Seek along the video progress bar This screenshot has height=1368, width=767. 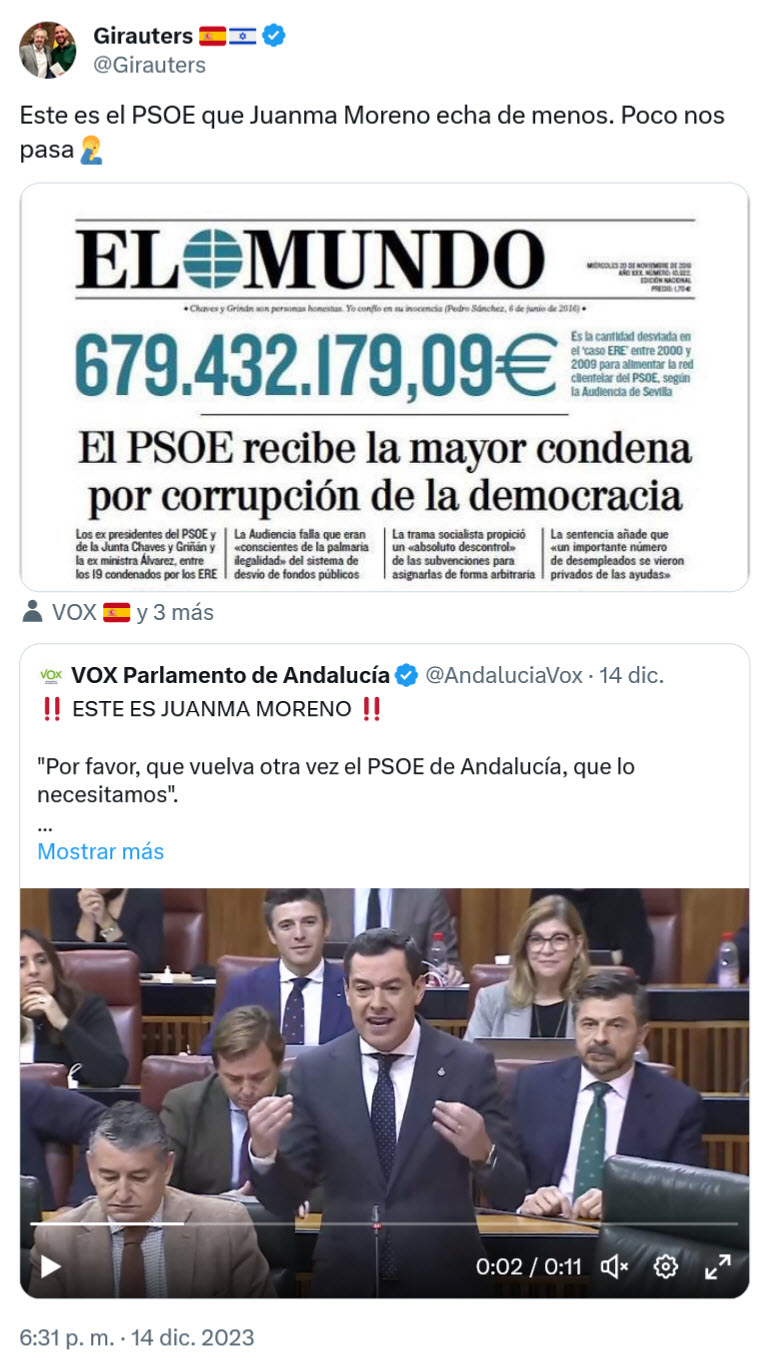pos(384,1223)
